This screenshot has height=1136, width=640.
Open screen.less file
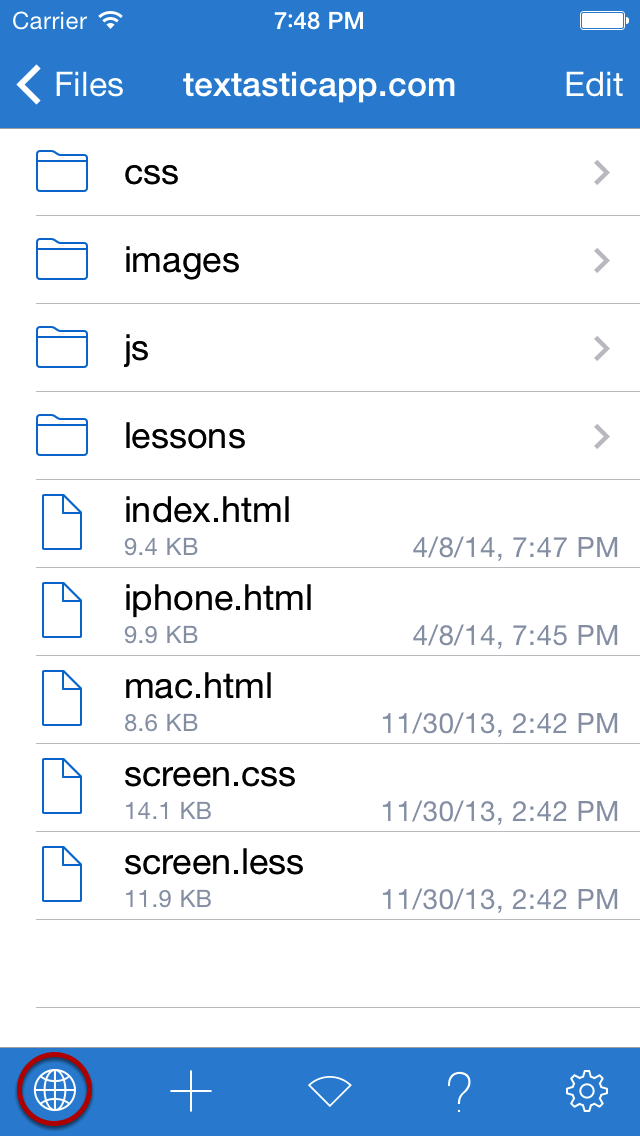point(320,876)
